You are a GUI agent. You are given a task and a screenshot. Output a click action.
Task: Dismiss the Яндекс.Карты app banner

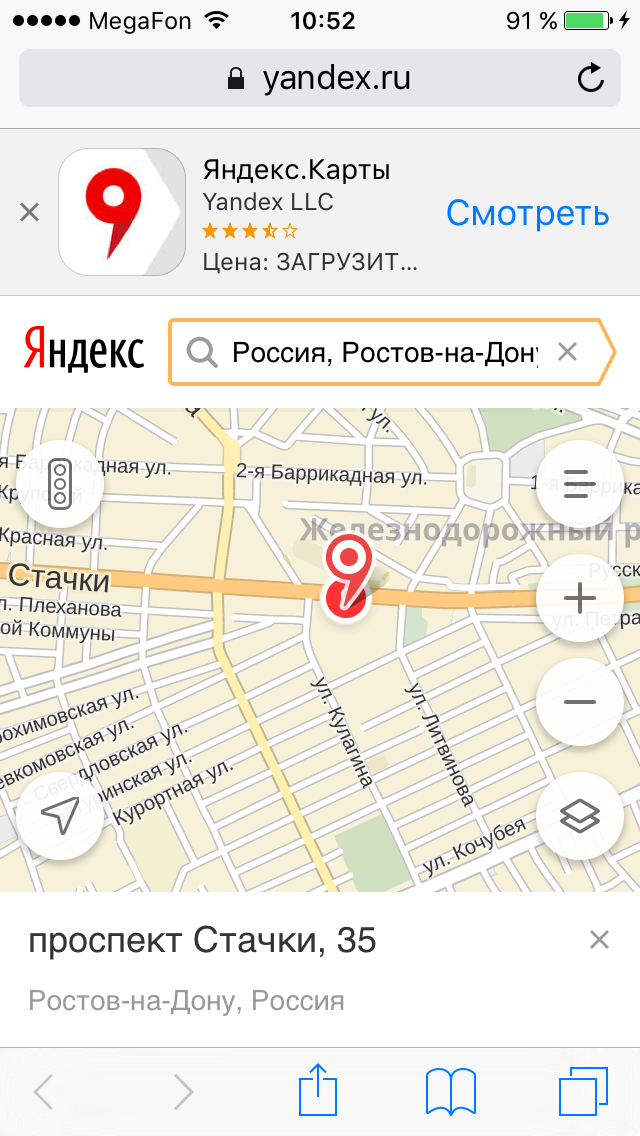(30, 212)
